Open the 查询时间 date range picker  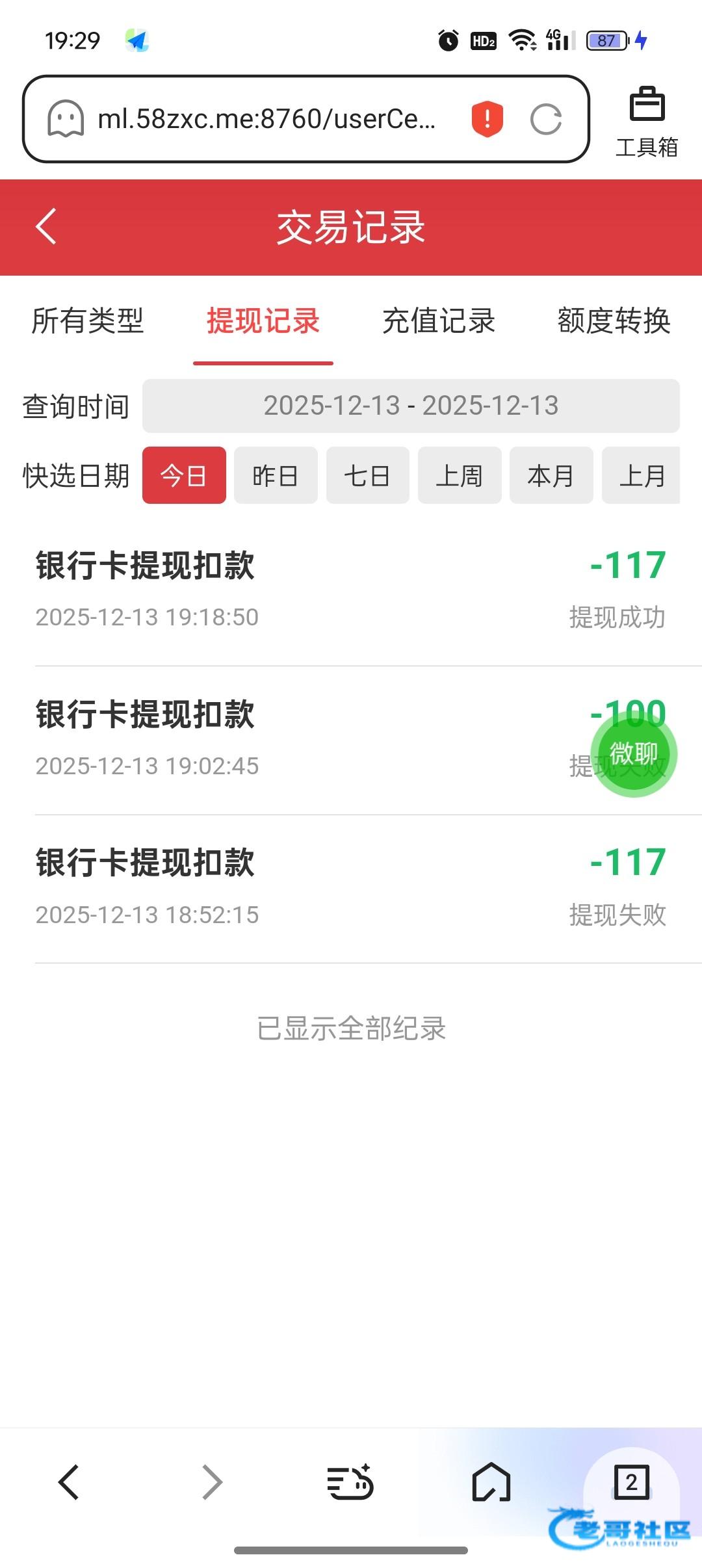point(411,406)
